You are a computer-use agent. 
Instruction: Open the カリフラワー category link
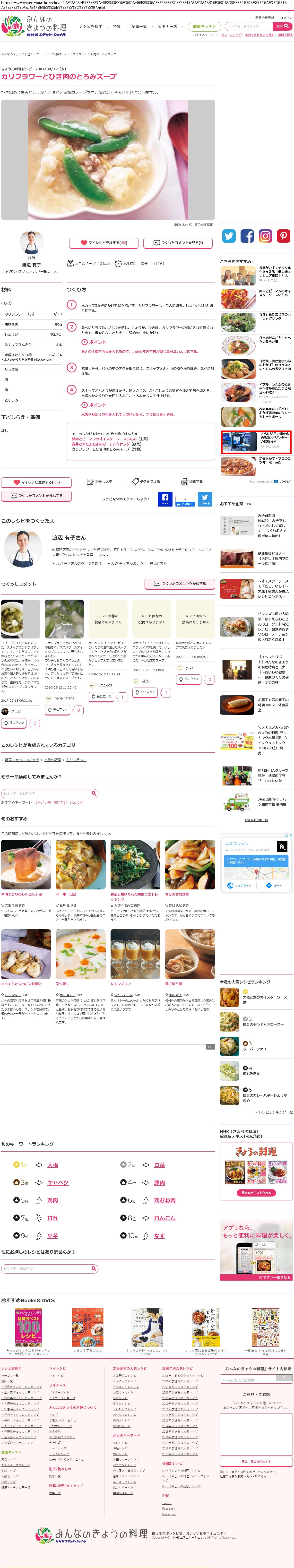[76, 760]
